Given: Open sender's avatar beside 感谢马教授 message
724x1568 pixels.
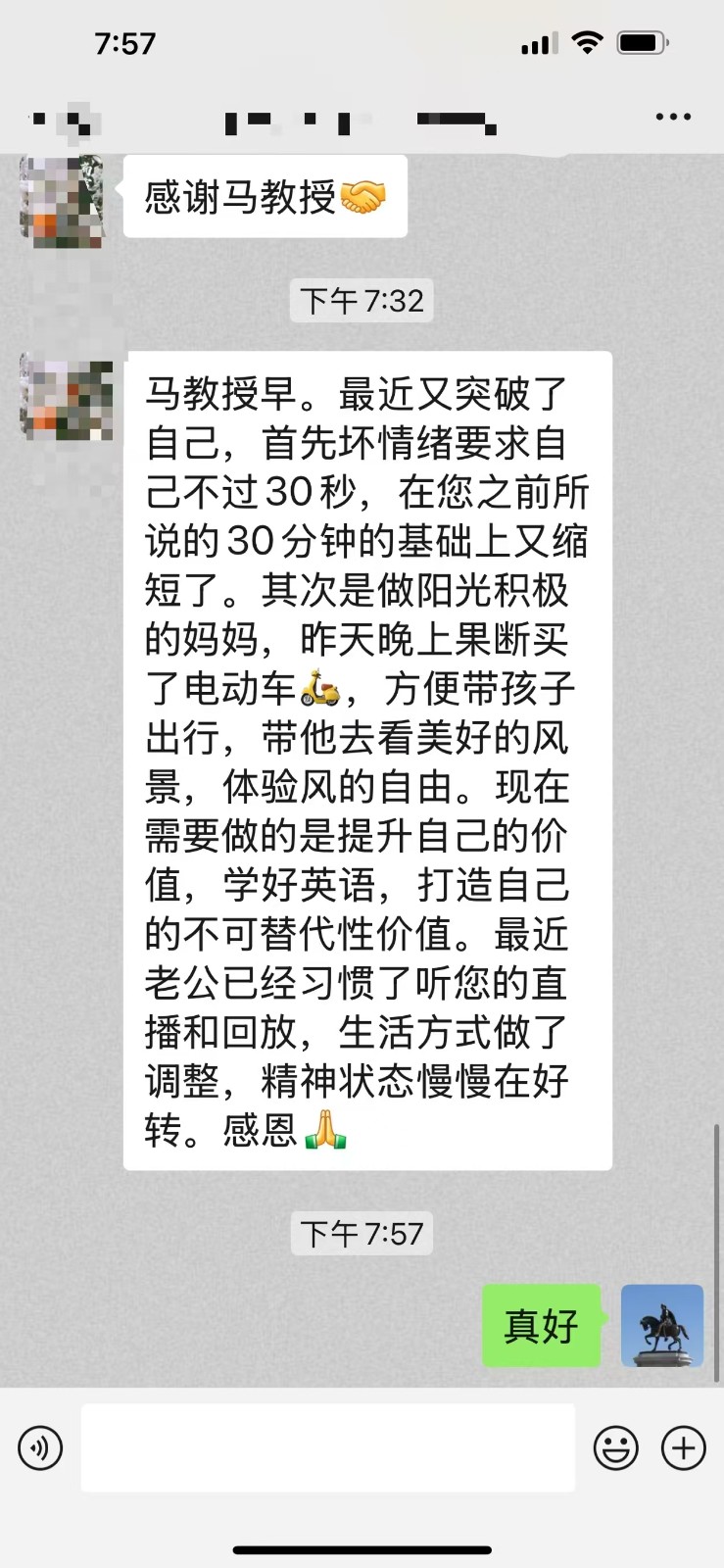Looking at the screenshot, I should point(63,201).
